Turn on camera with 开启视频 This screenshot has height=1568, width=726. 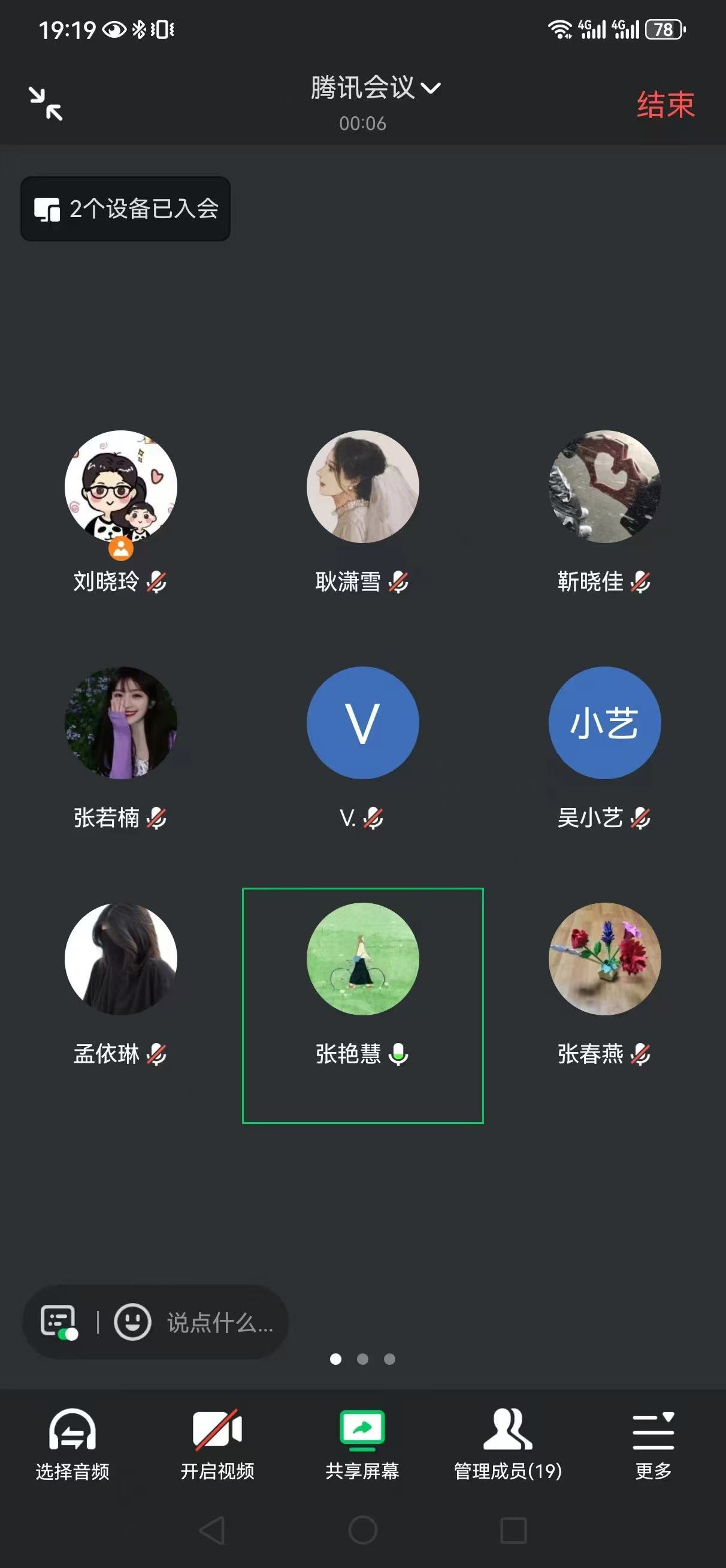point(217,1444)
